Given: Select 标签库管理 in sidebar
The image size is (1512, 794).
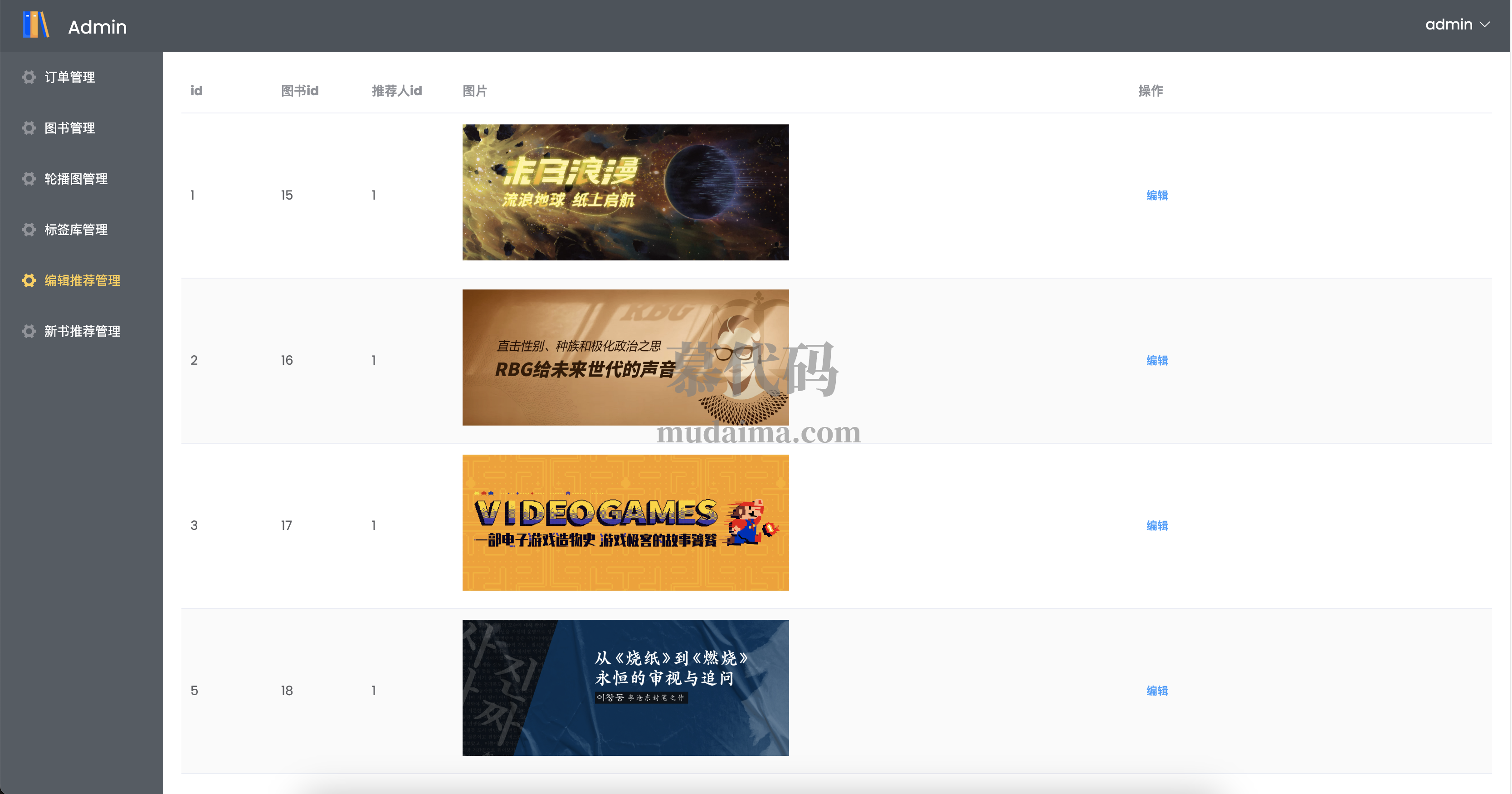Looking at the screenshot, I should click(76, 230).
